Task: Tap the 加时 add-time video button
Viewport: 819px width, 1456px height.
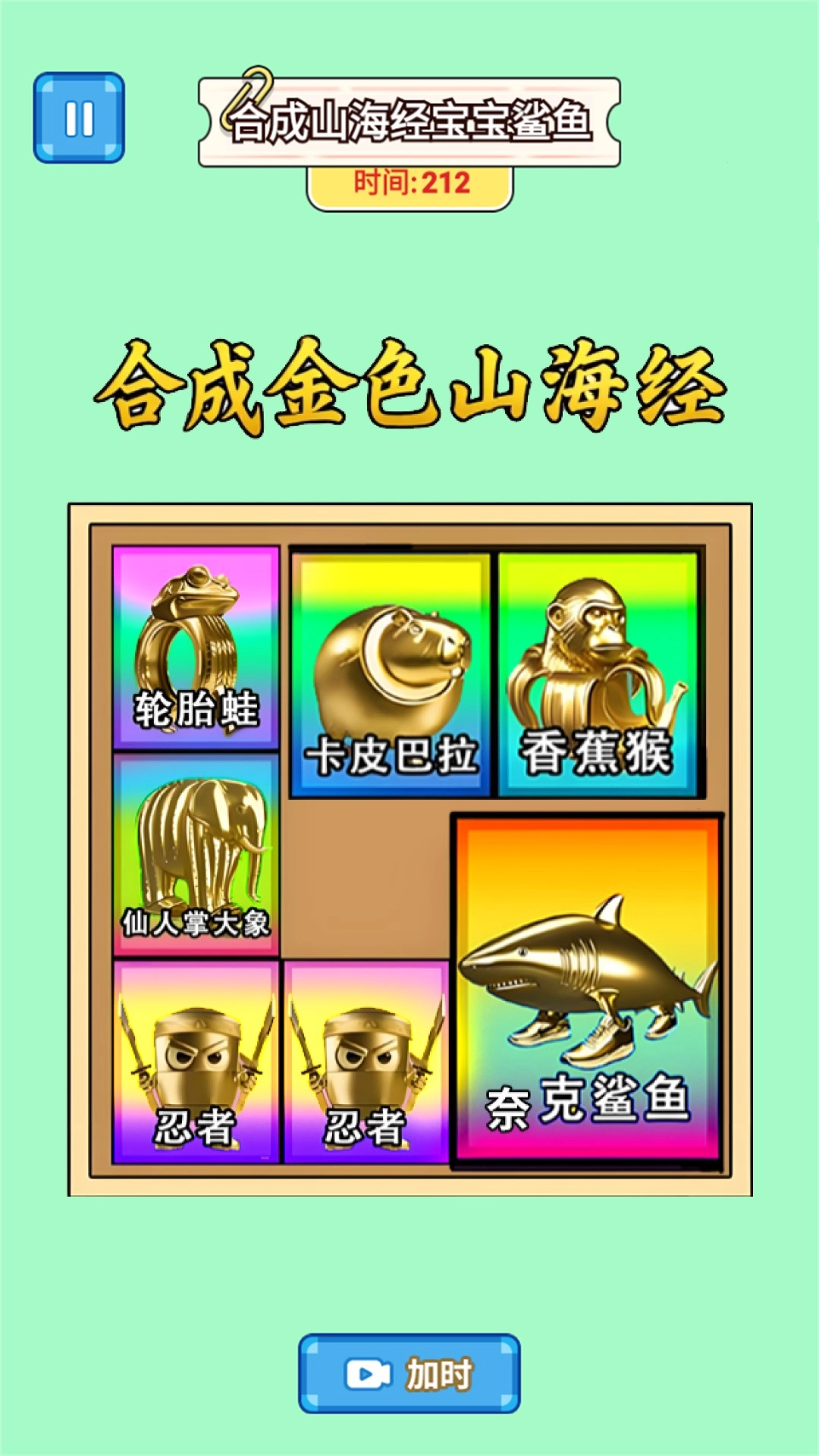Action: click(409, 1373)
